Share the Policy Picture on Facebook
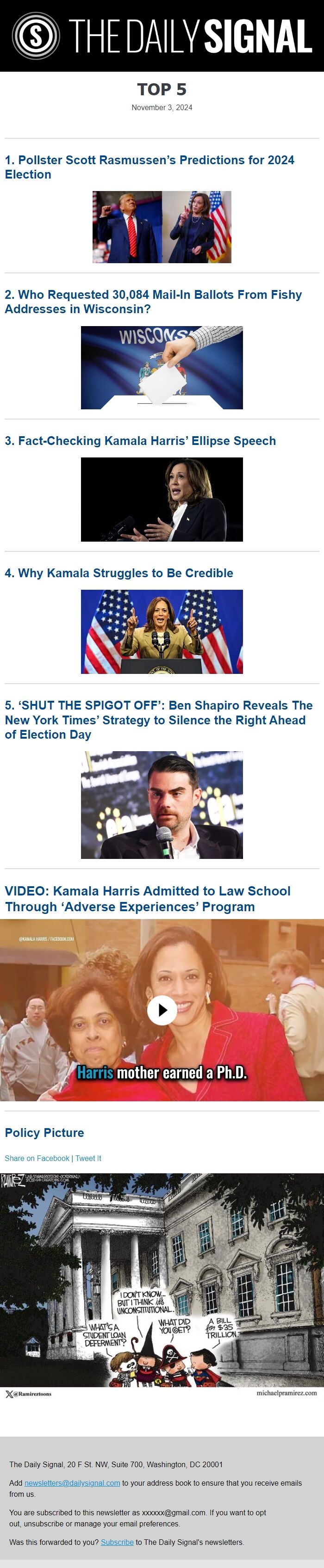 [x=37, y=1158]
